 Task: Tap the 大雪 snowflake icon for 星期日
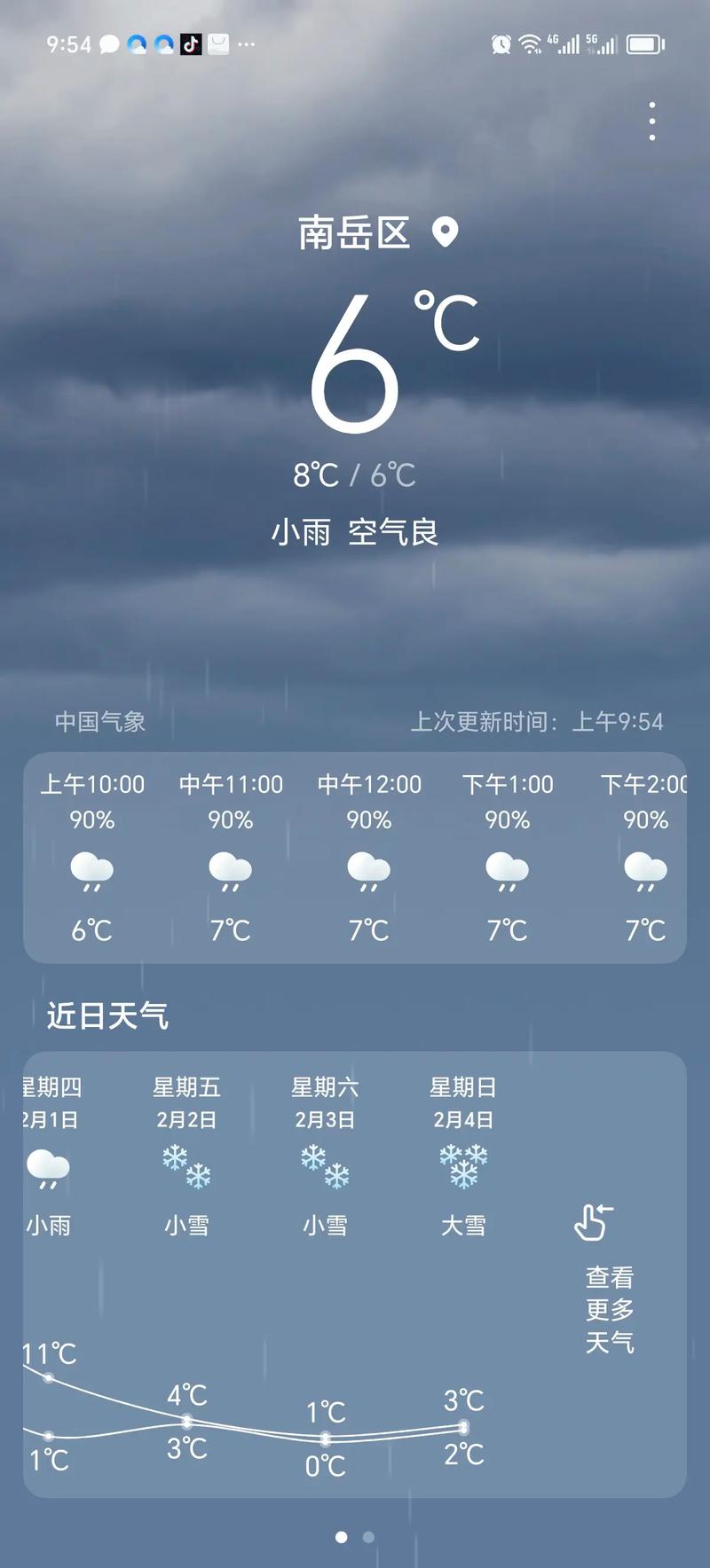click(463, 1168)
